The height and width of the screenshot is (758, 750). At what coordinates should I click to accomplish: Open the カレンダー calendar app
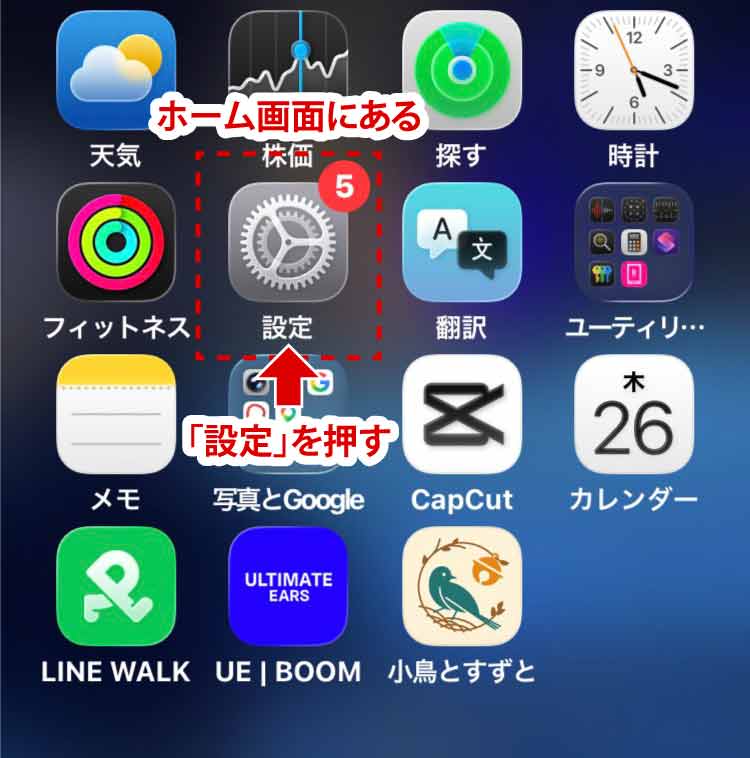tap(634, 414)
